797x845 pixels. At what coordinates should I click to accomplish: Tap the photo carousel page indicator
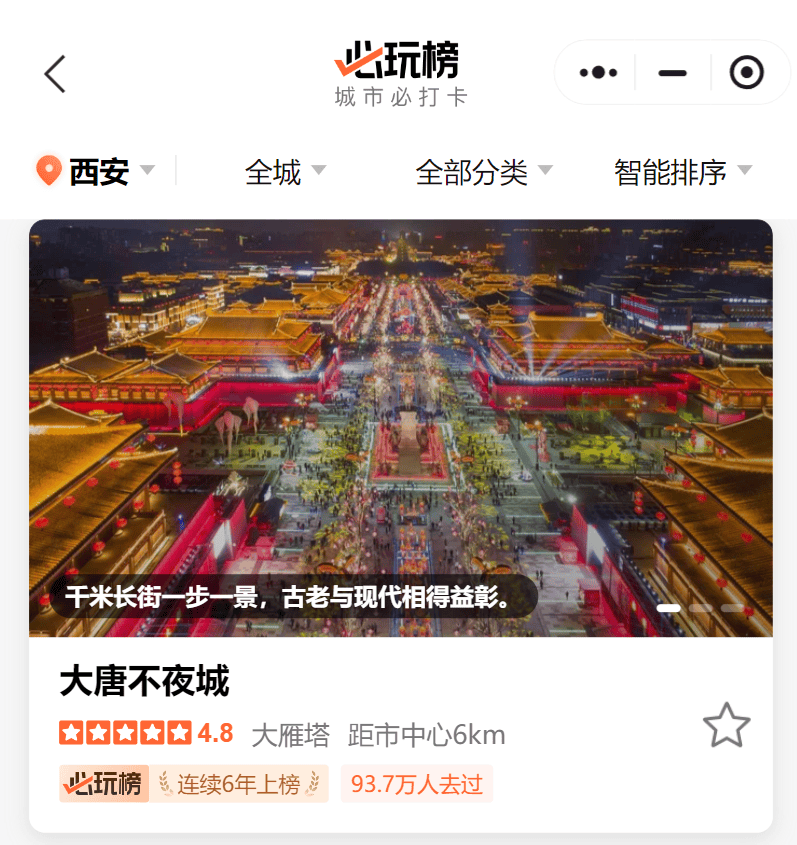(699, 608)
